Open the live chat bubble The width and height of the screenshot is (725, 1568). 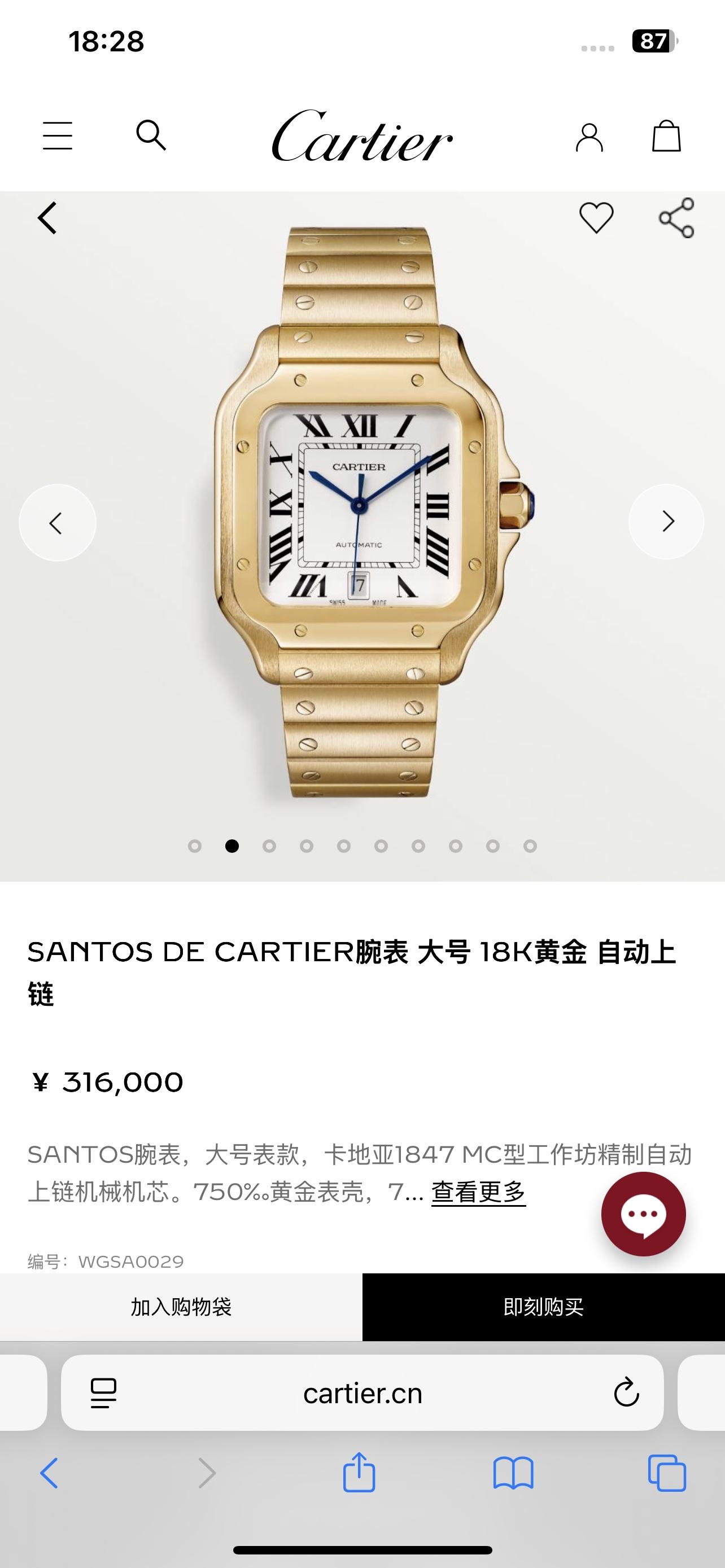coord(644,1214)
